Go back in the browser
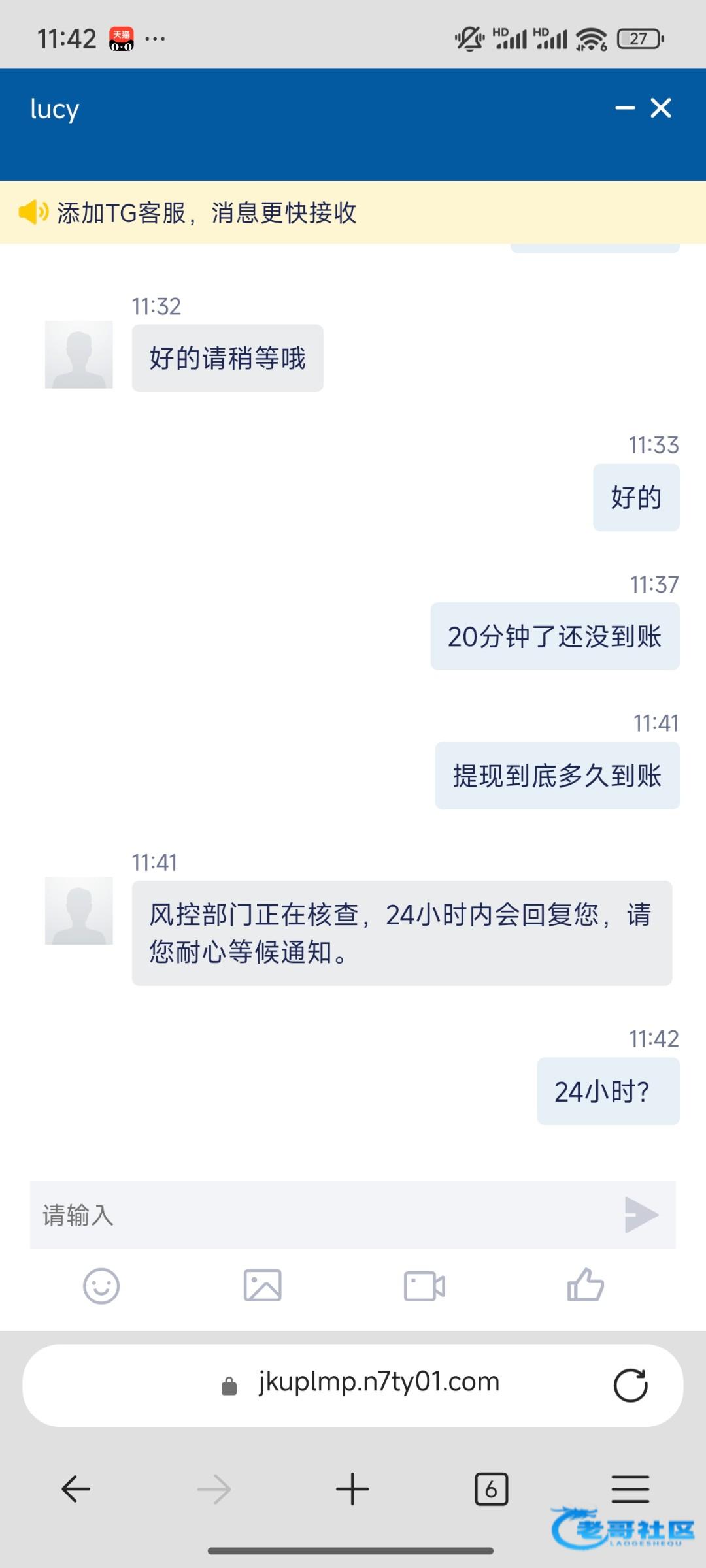Image resolution: width=706 pixels, height=1568 pixels. coord(76,1489)
